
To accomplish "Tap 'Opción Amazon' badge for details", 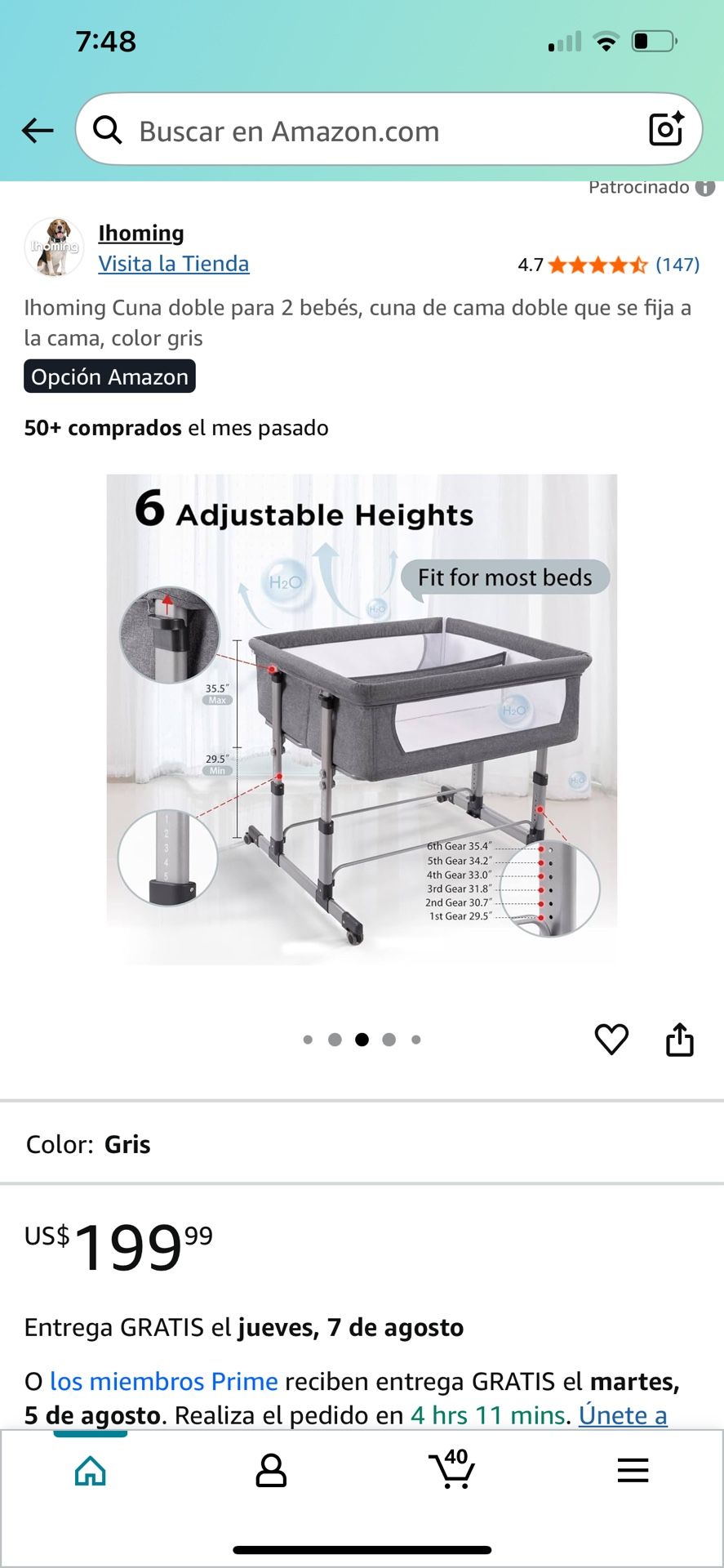I will click(109, 376).
